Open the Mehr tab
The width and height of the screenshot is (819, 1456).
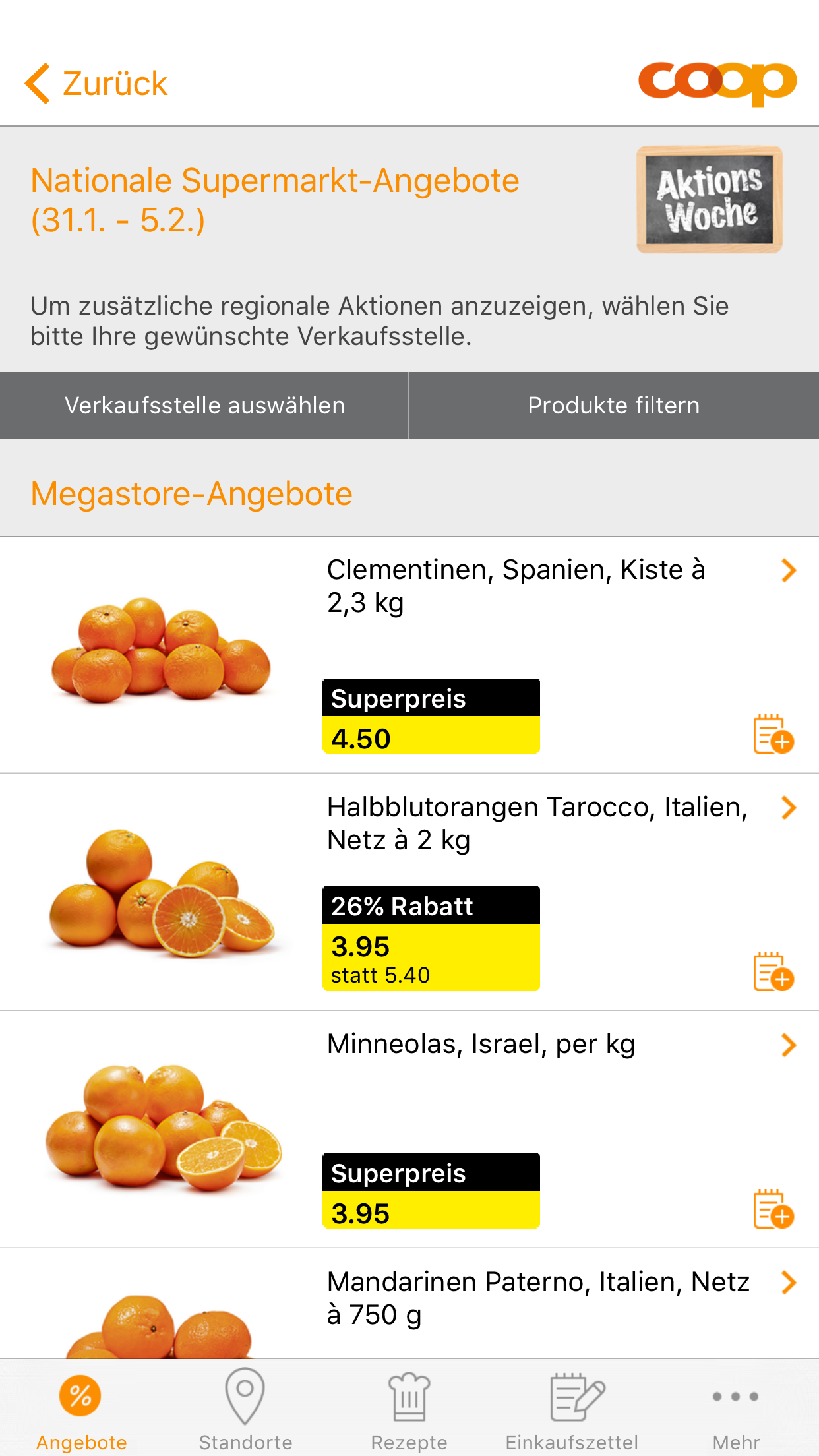(736, 1409)
